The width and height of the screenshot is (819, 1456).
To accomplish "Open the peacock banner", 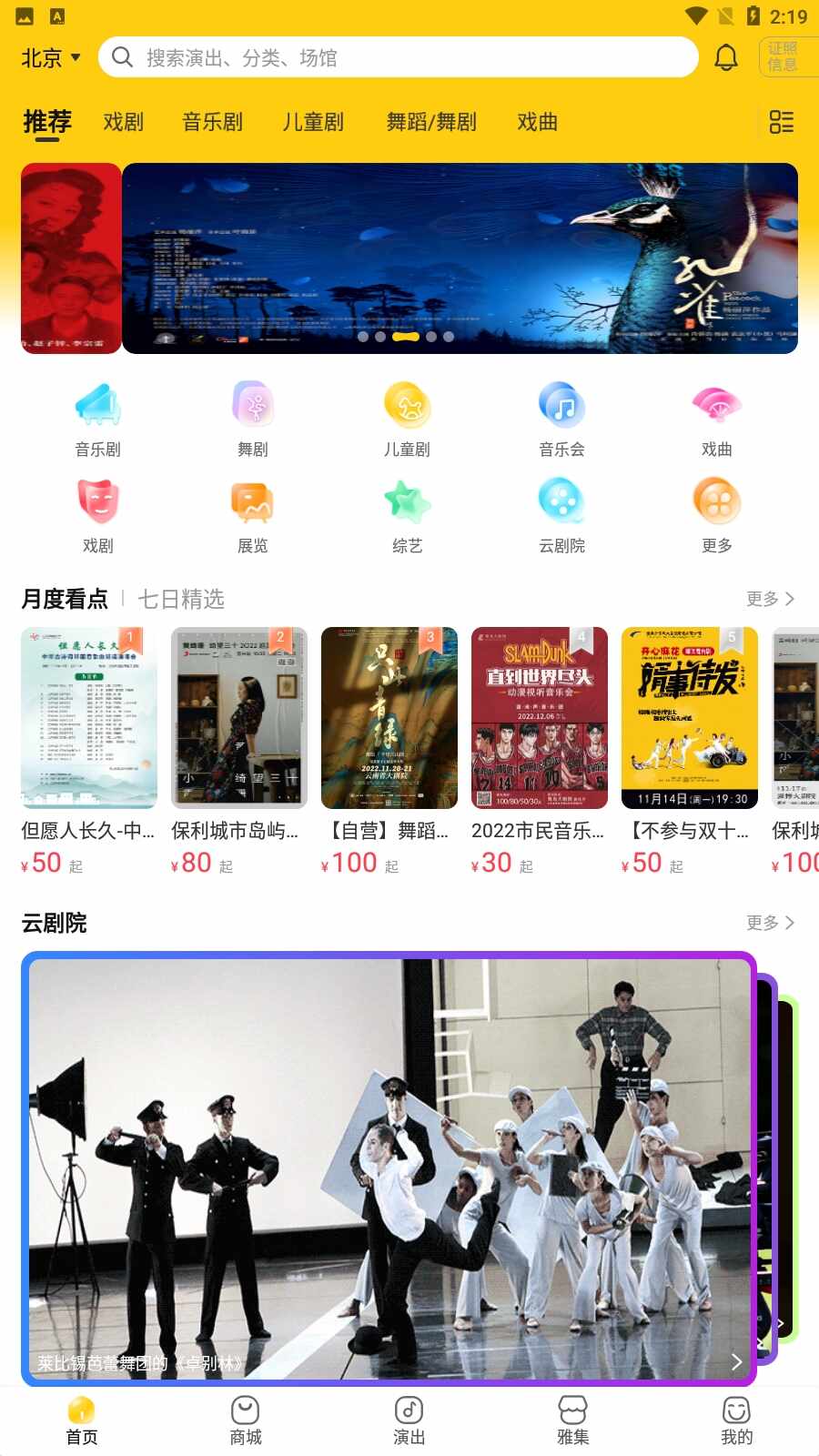I will tap(460, 258).
